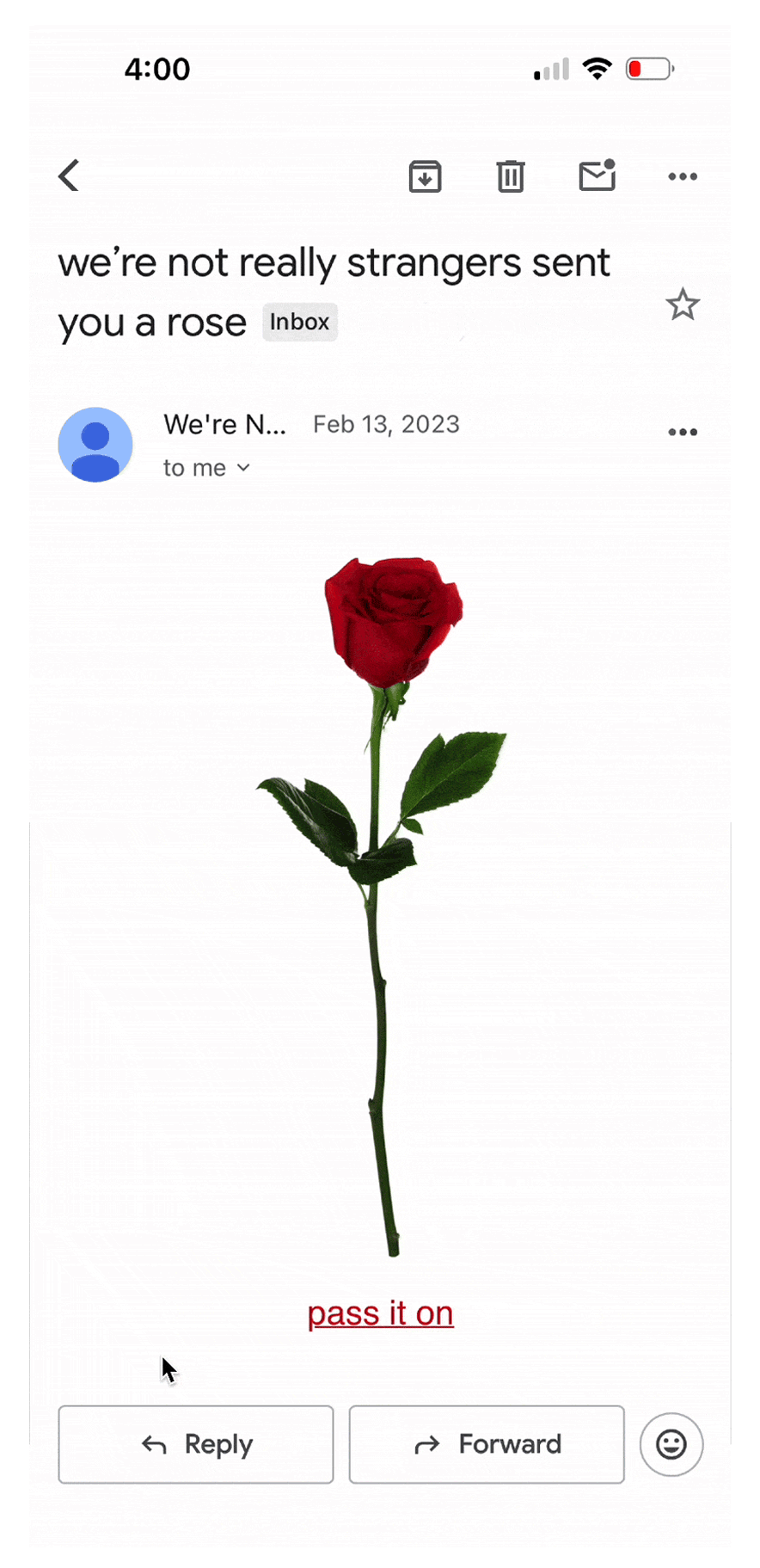Open the sender's profile avatar
The height and width of the screenshot is (1568, 760).
(95, 445)
